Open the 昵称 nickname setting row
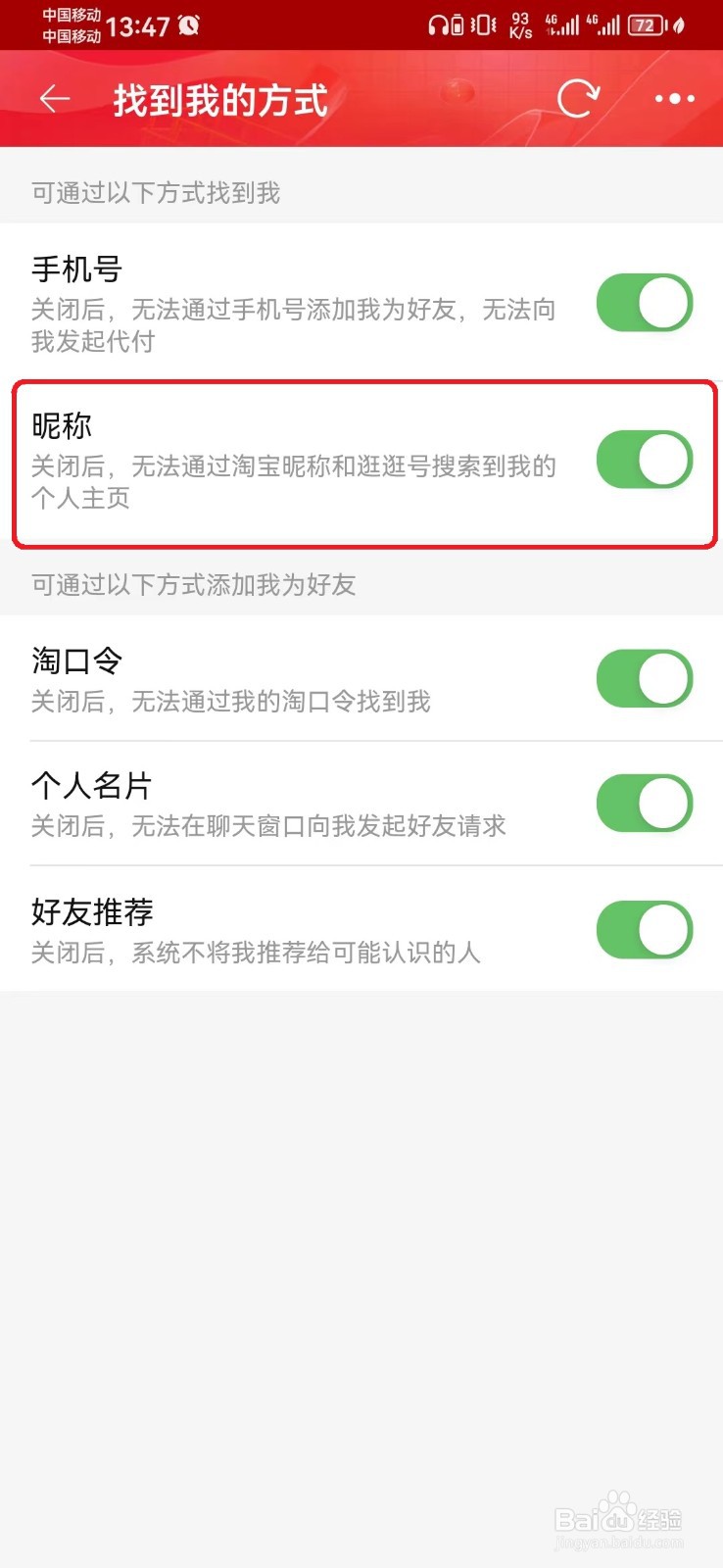The width and height of the screenshot is (723, 1568). pos(294,459)
